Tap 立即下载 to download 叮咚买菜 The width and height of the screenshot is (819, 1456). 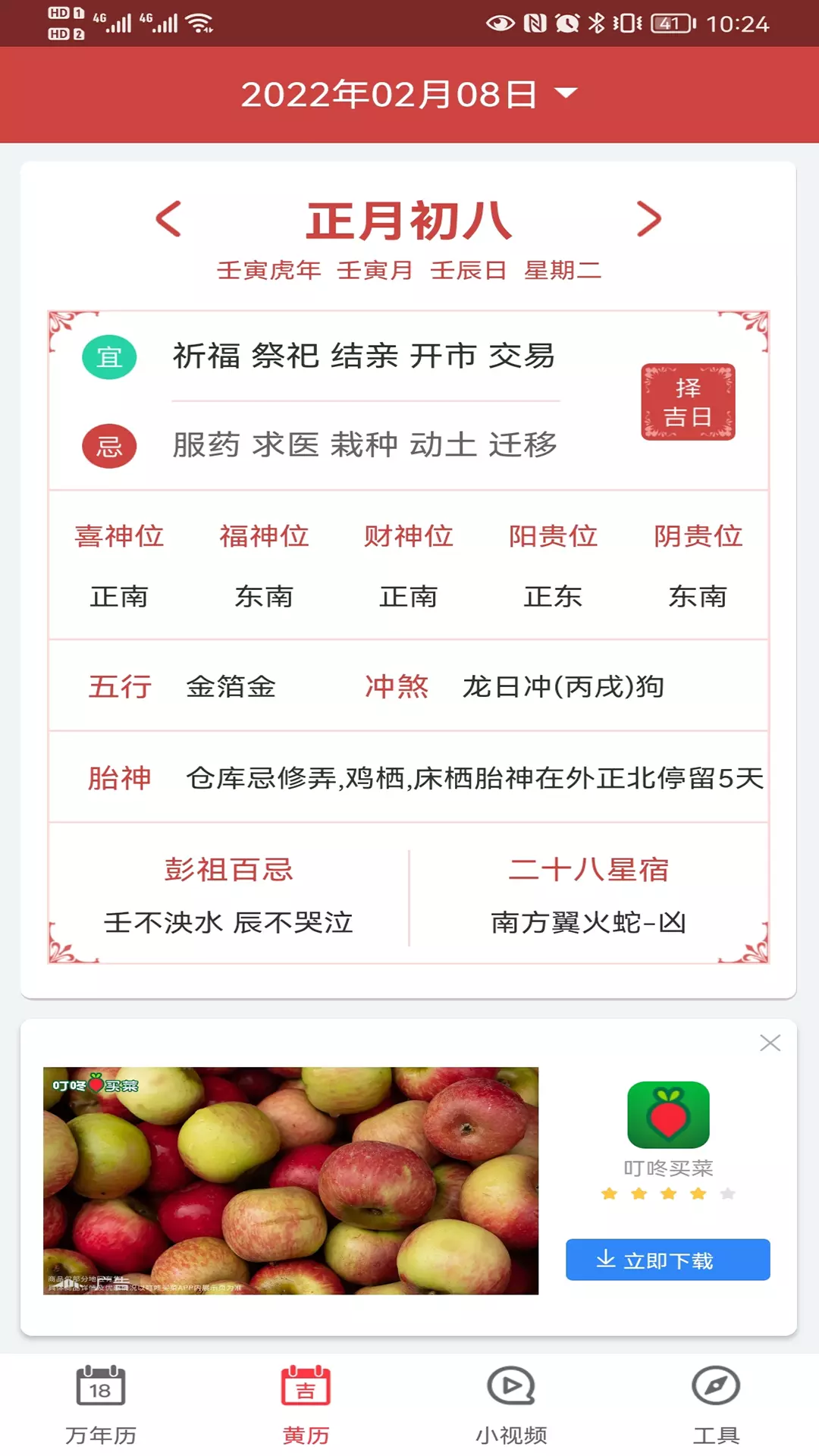coord(667,1260)
